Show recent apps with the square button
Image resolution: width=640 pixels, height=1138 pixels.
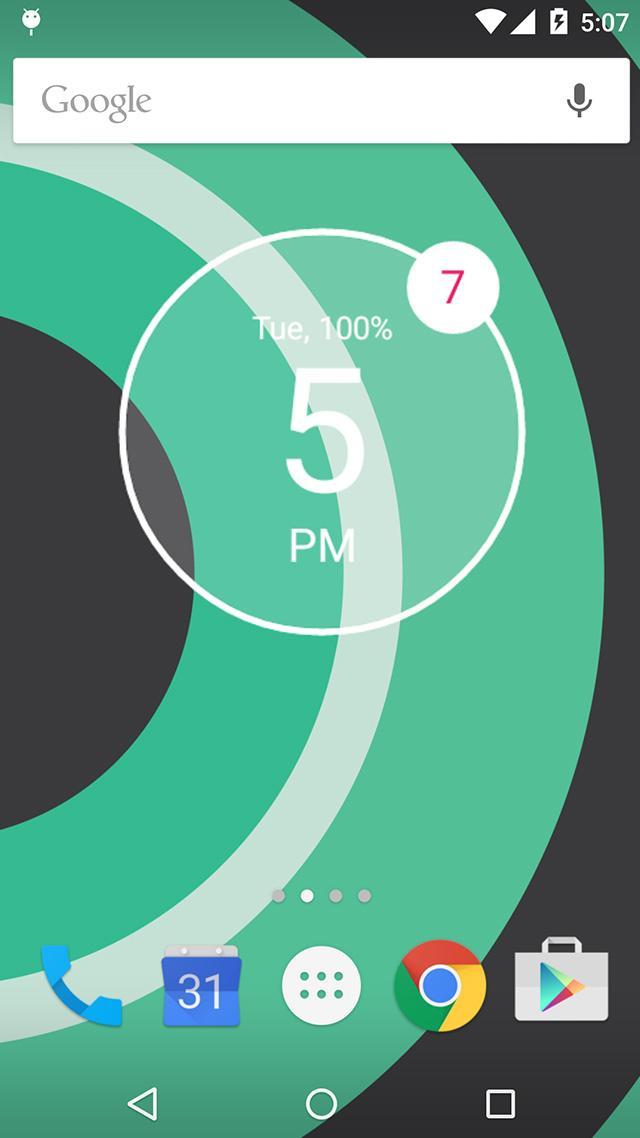click(500, 1104)
